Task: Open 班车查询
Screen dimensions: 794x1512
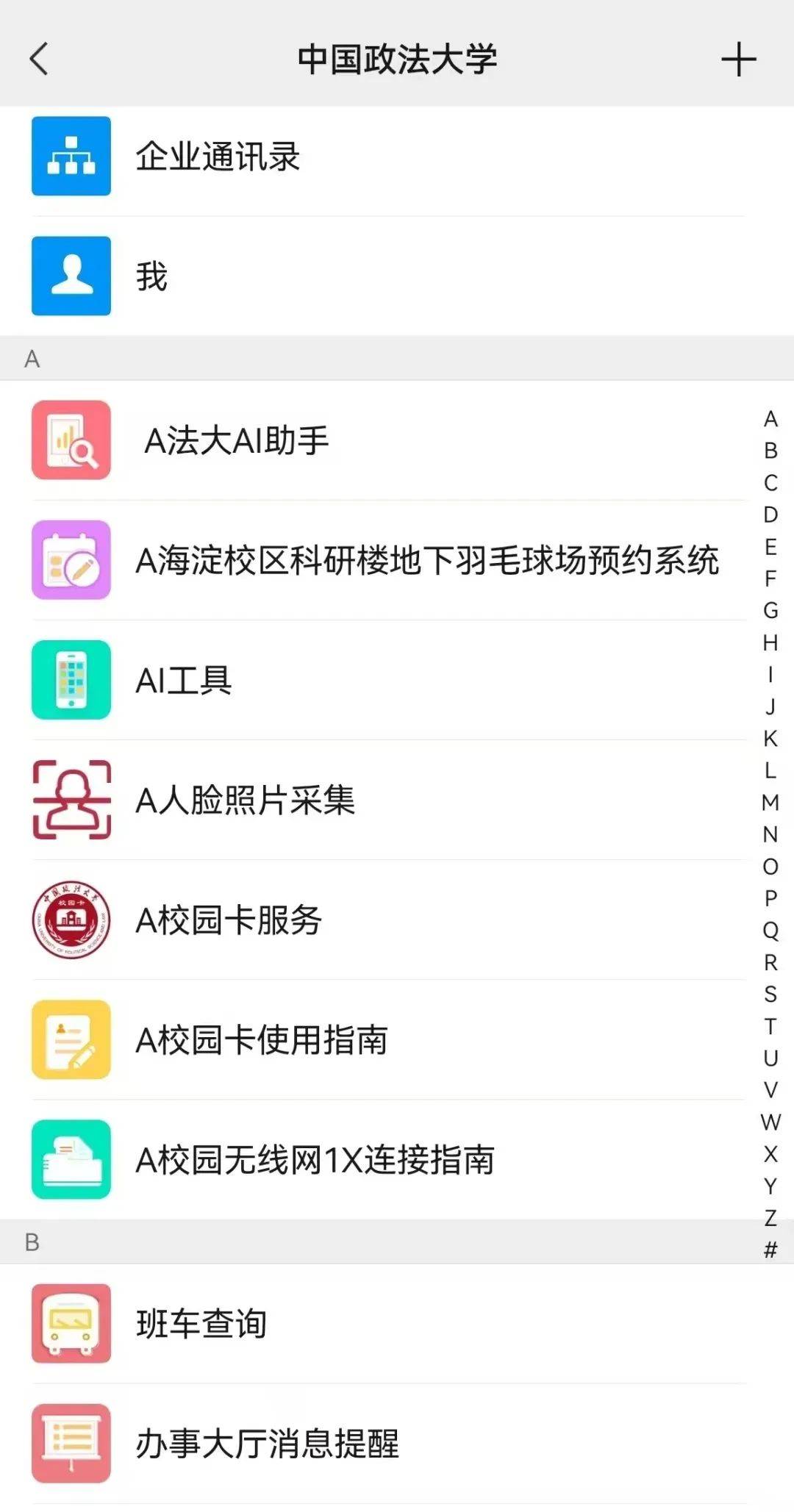Action: (x=397, y=1323)
